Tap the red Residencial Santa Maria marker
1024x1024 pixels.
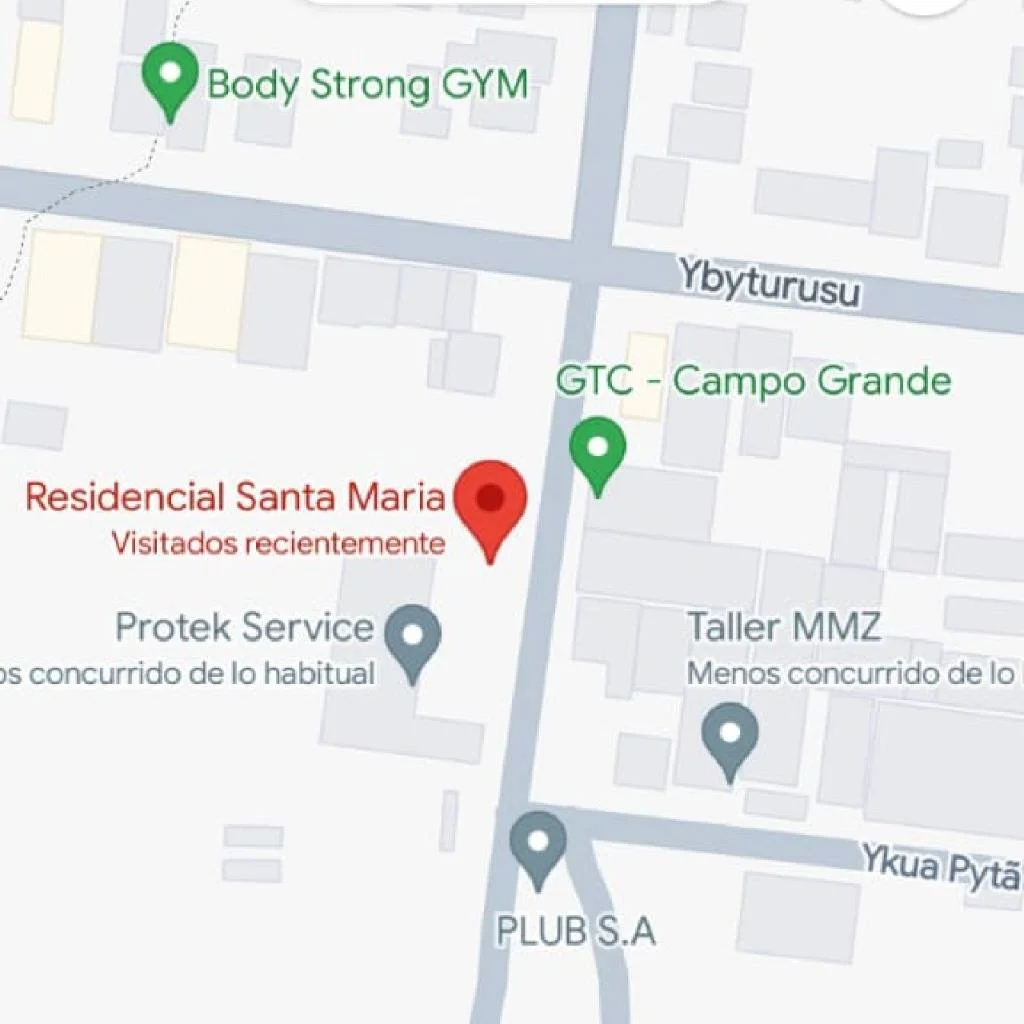(x=490, y=500)
